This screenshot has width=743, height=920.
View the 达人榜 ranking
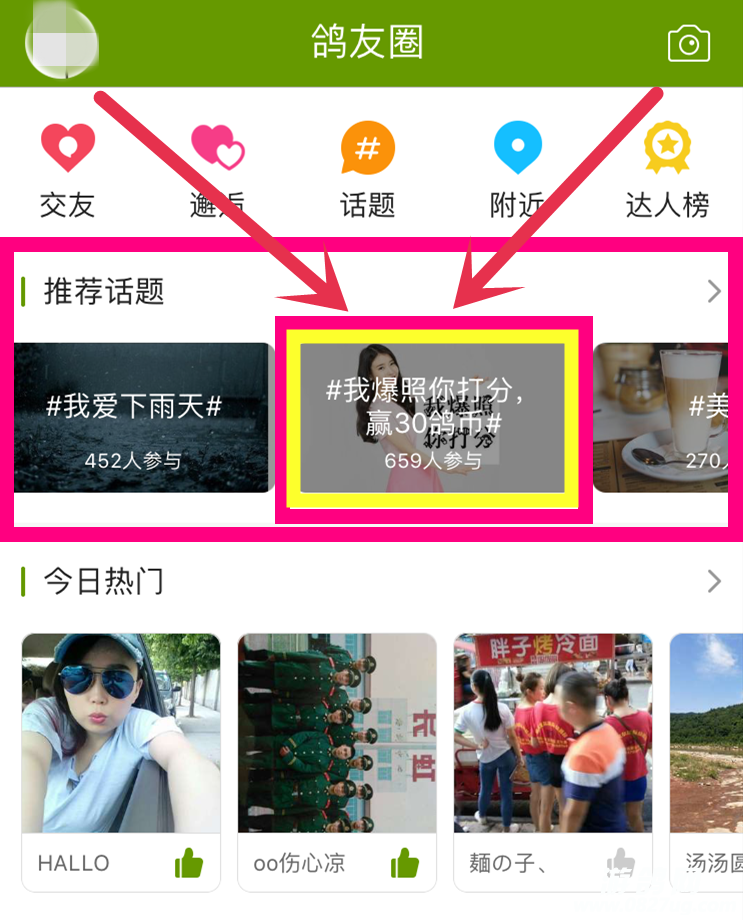point(667,168)
